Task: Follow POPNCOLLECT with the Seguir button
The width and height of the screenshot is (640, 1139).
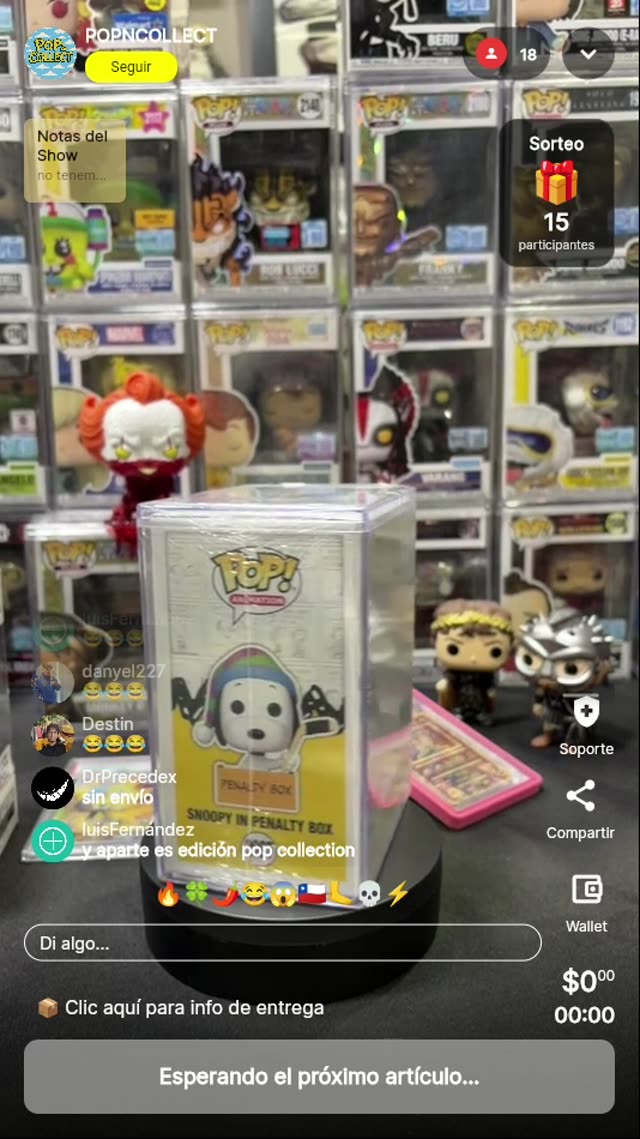Action: point(131,67)
